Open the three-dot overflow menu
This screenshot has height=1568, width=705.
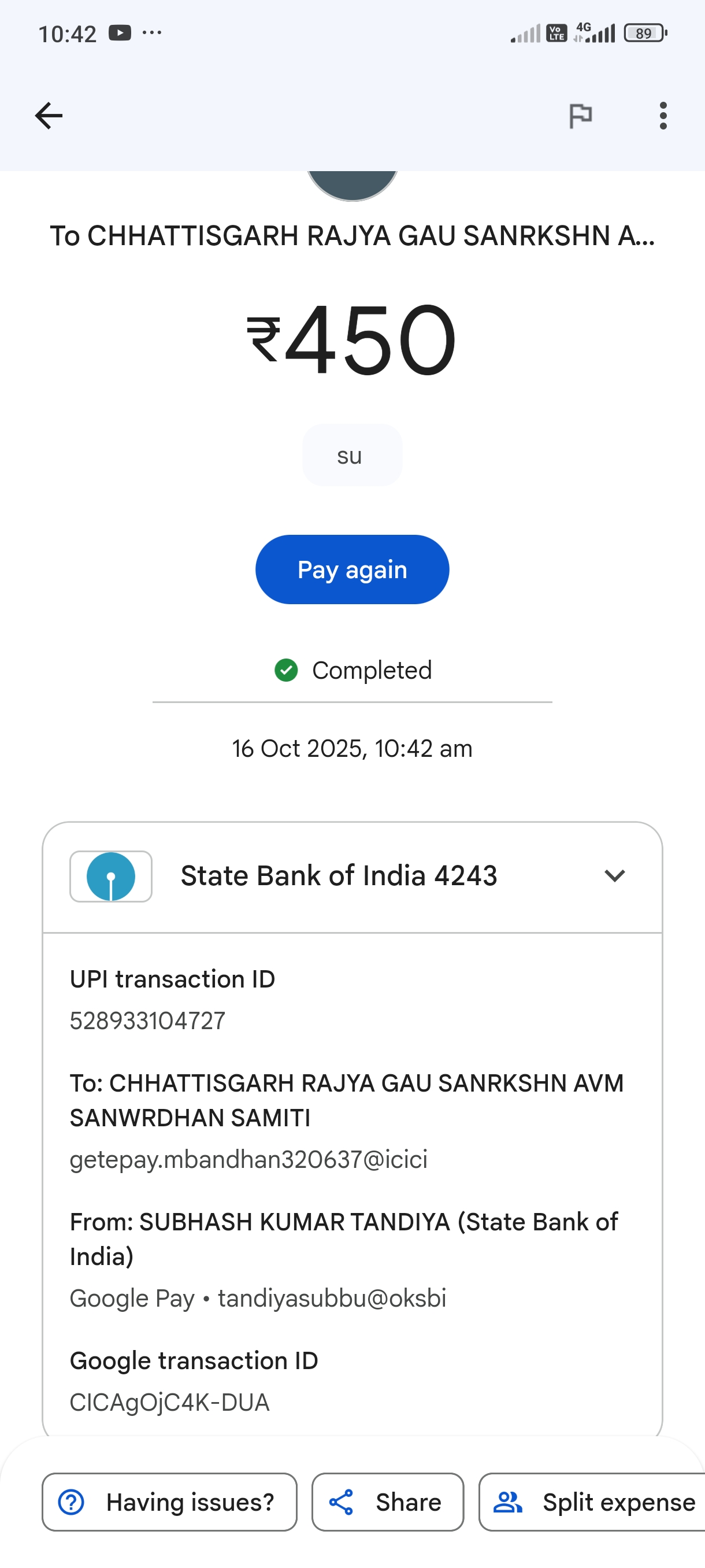tap(662, 116)
